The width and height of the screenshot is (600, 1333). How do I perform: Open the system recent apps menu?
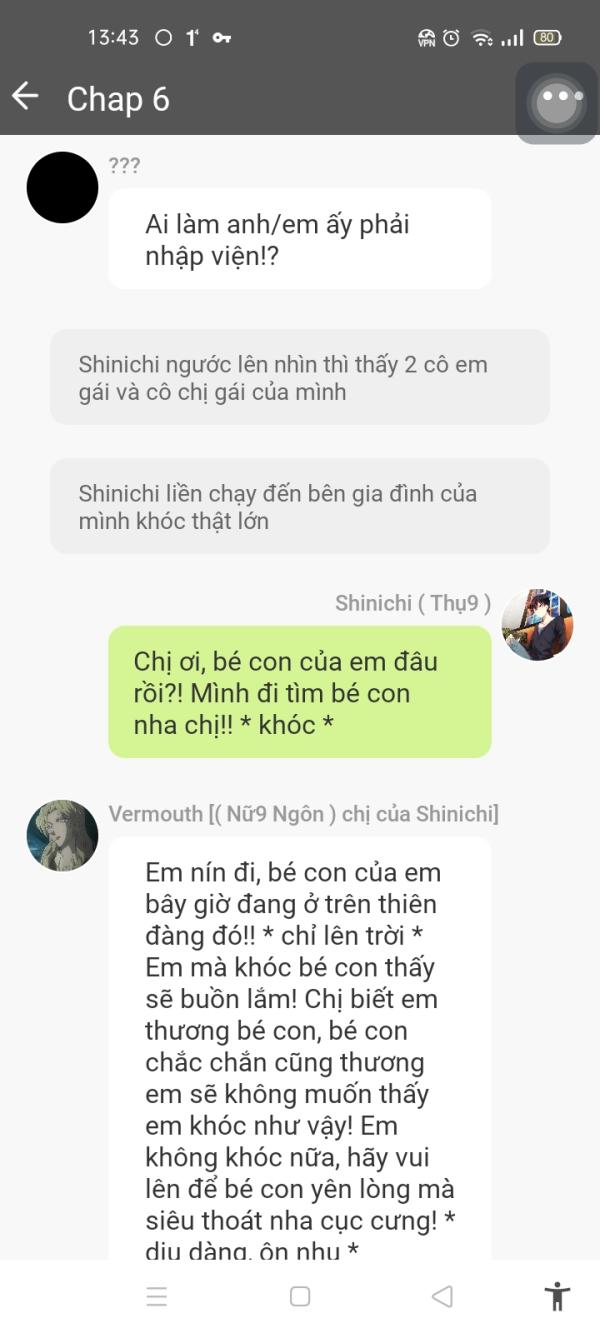coord(157,1297)
